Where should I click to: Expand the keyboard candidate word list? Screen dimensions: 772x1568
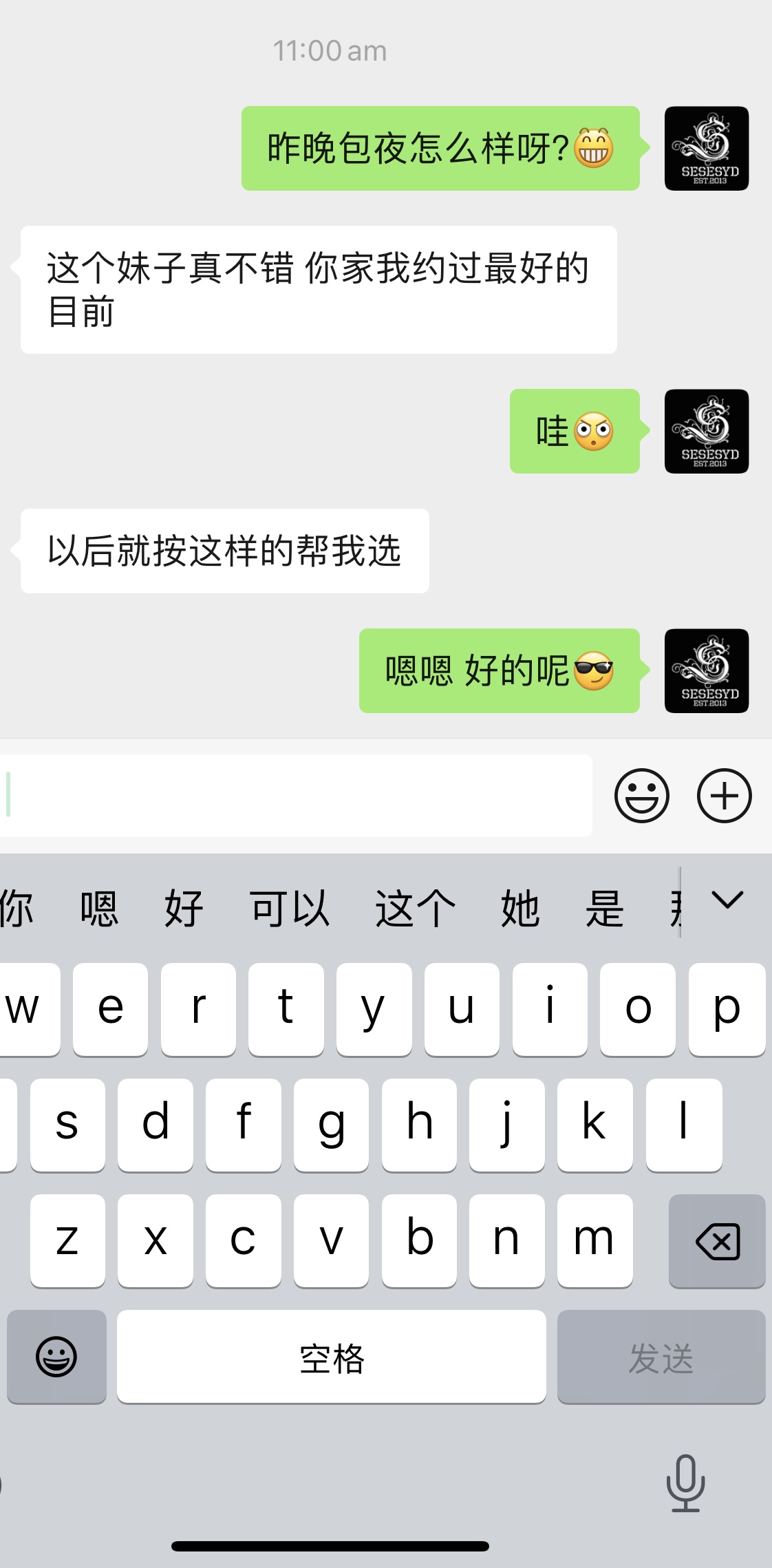(727, 900)
